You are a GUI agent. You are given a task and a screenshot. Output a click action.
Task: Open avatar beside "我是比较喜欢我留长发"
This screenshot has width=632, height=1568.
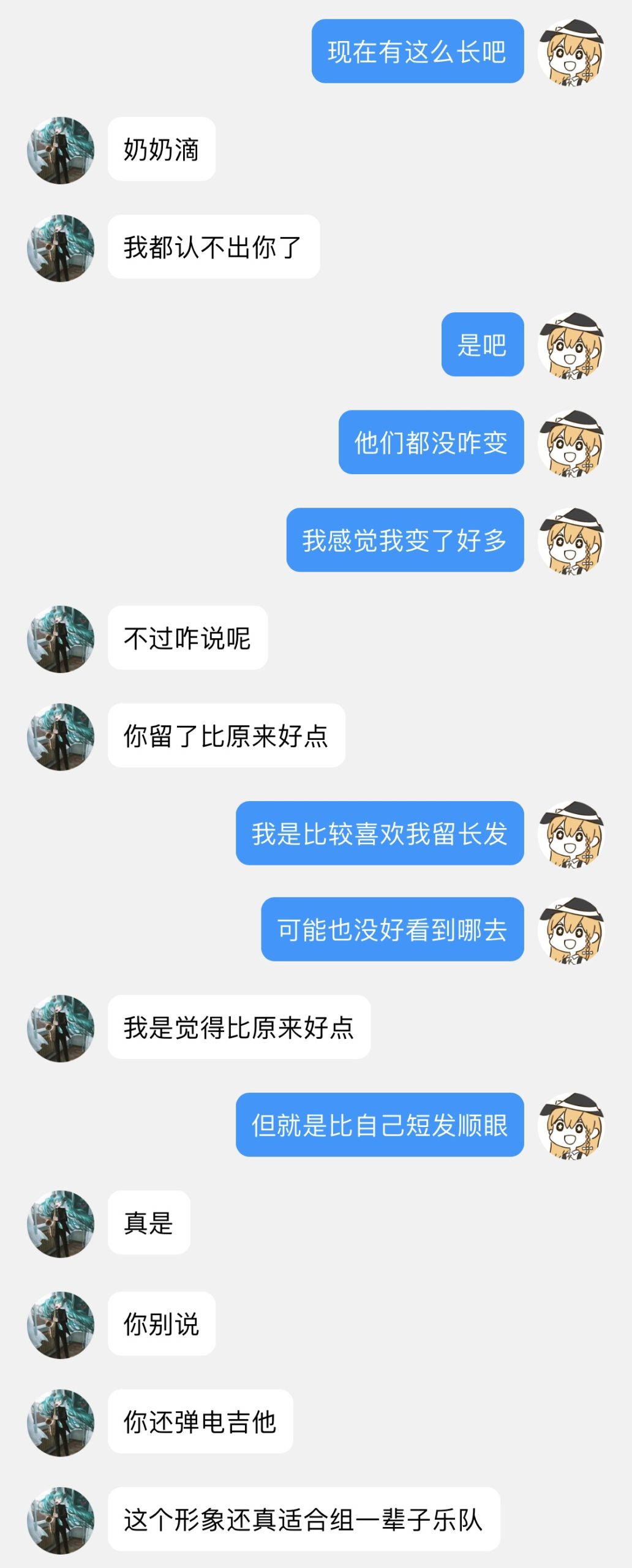571,834
